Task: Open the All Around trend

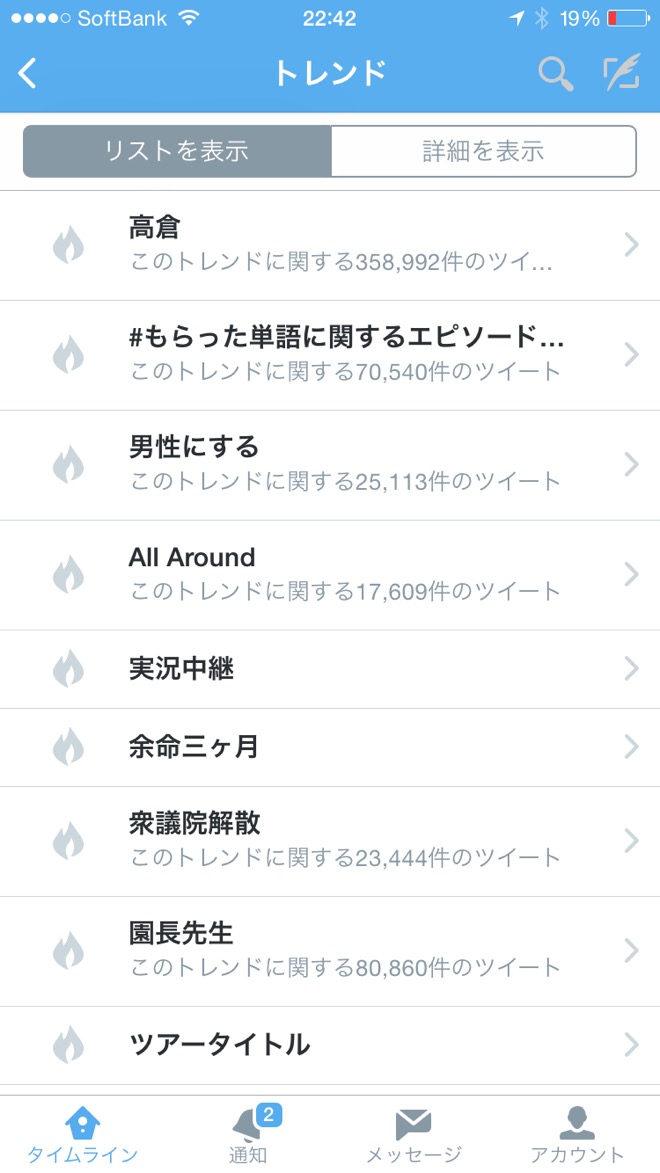Action: pyautogui.click(x=340, y=574)
